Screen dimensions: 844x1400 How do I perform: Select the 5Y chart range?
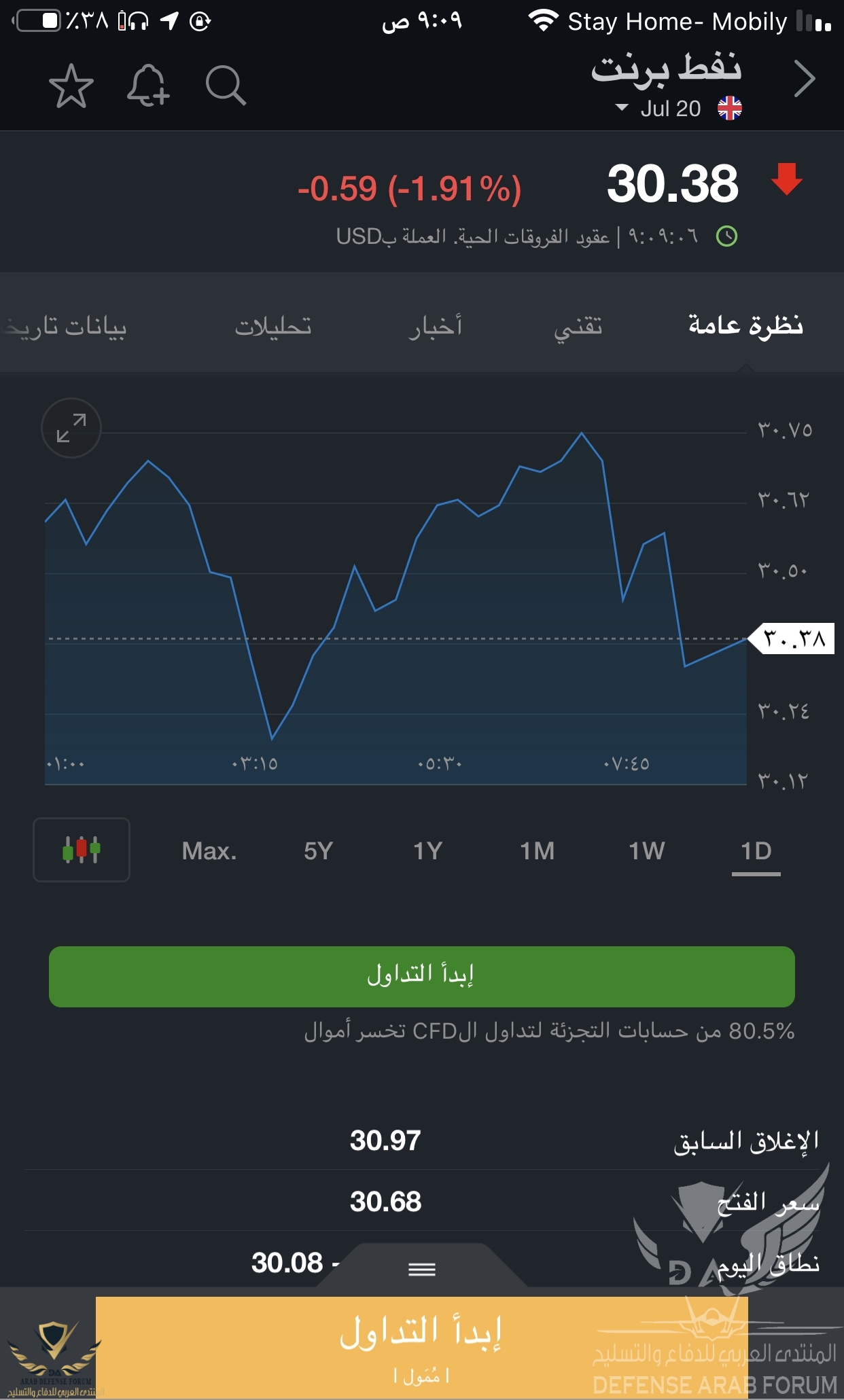coord(318,851)
